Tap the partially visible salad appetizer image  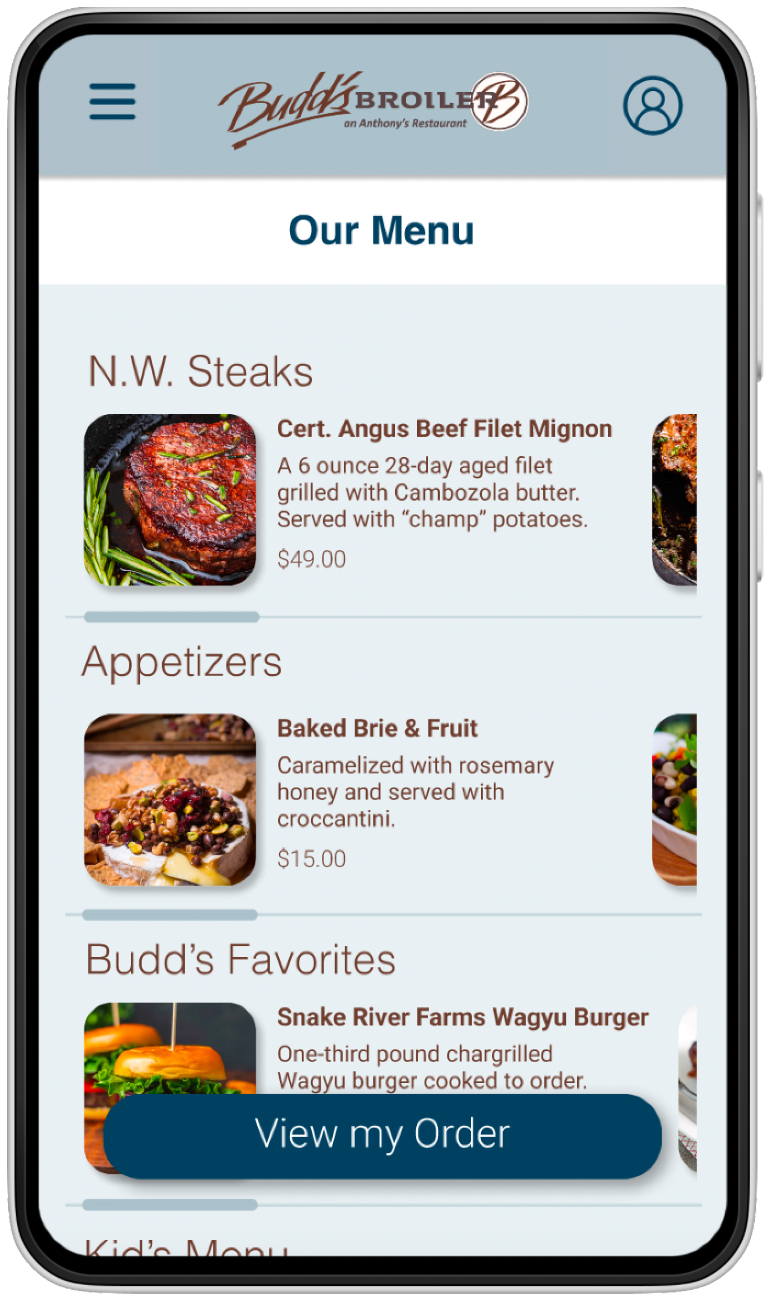pos(677,799)
